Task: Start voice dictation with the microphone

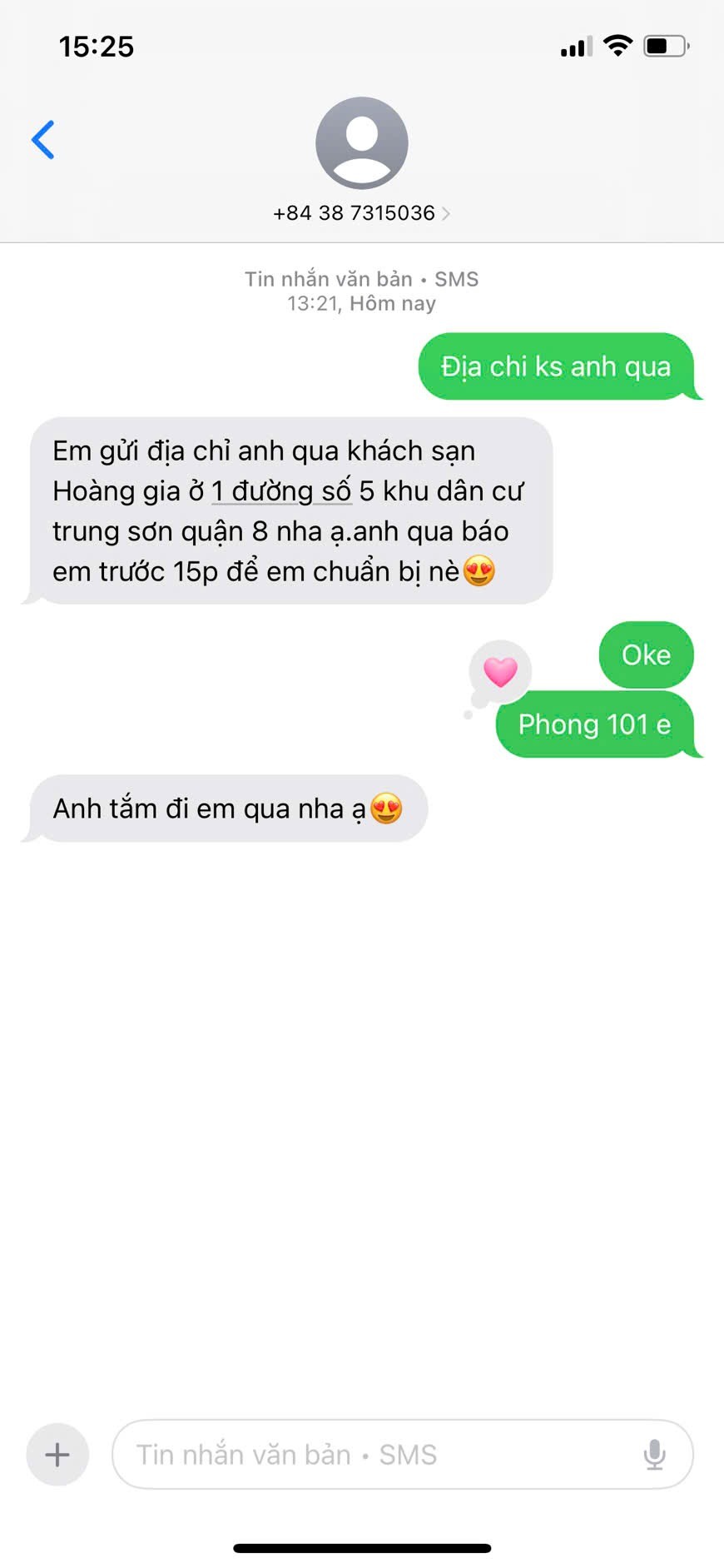Action: [654, 1455]
